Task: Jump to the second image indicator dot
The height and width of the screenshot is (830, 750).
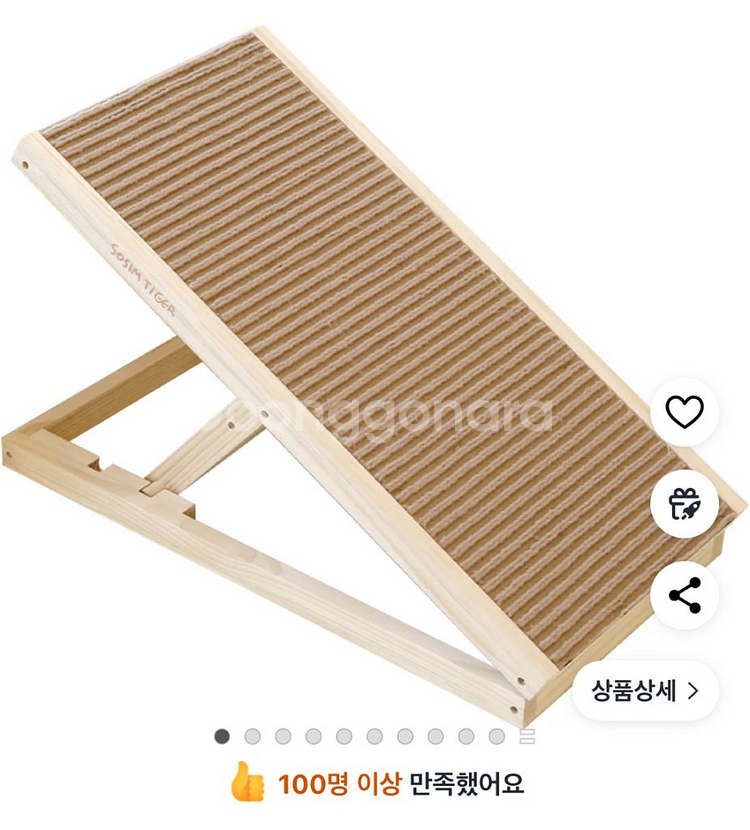Action: (252, 736)
